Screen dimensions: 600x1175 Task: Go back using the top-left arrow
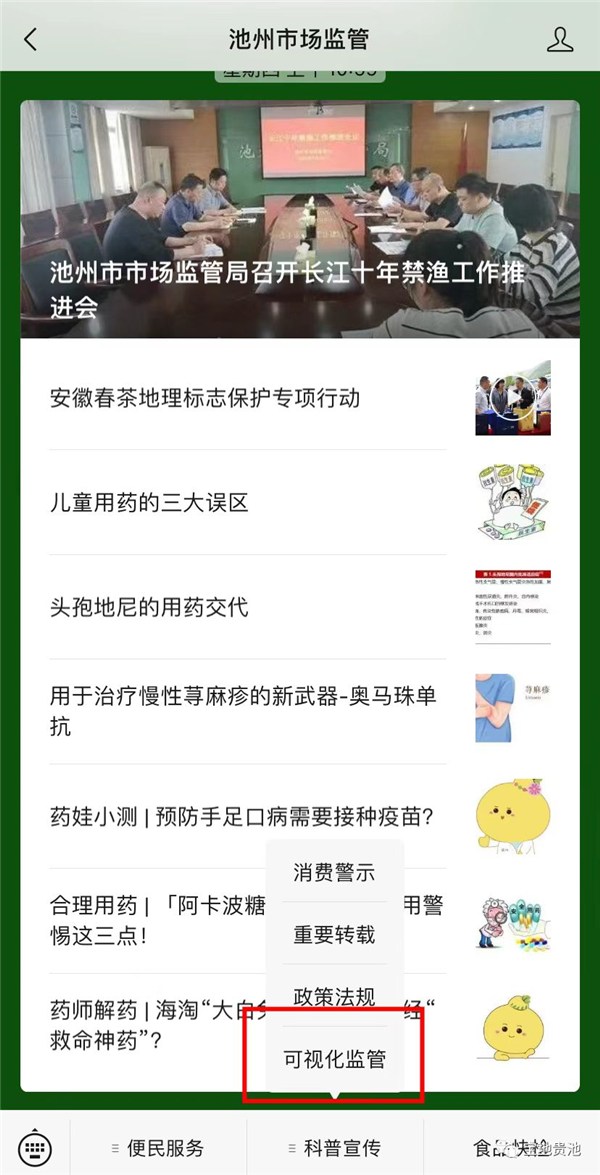pyautogui.click(x=31, y=40)
